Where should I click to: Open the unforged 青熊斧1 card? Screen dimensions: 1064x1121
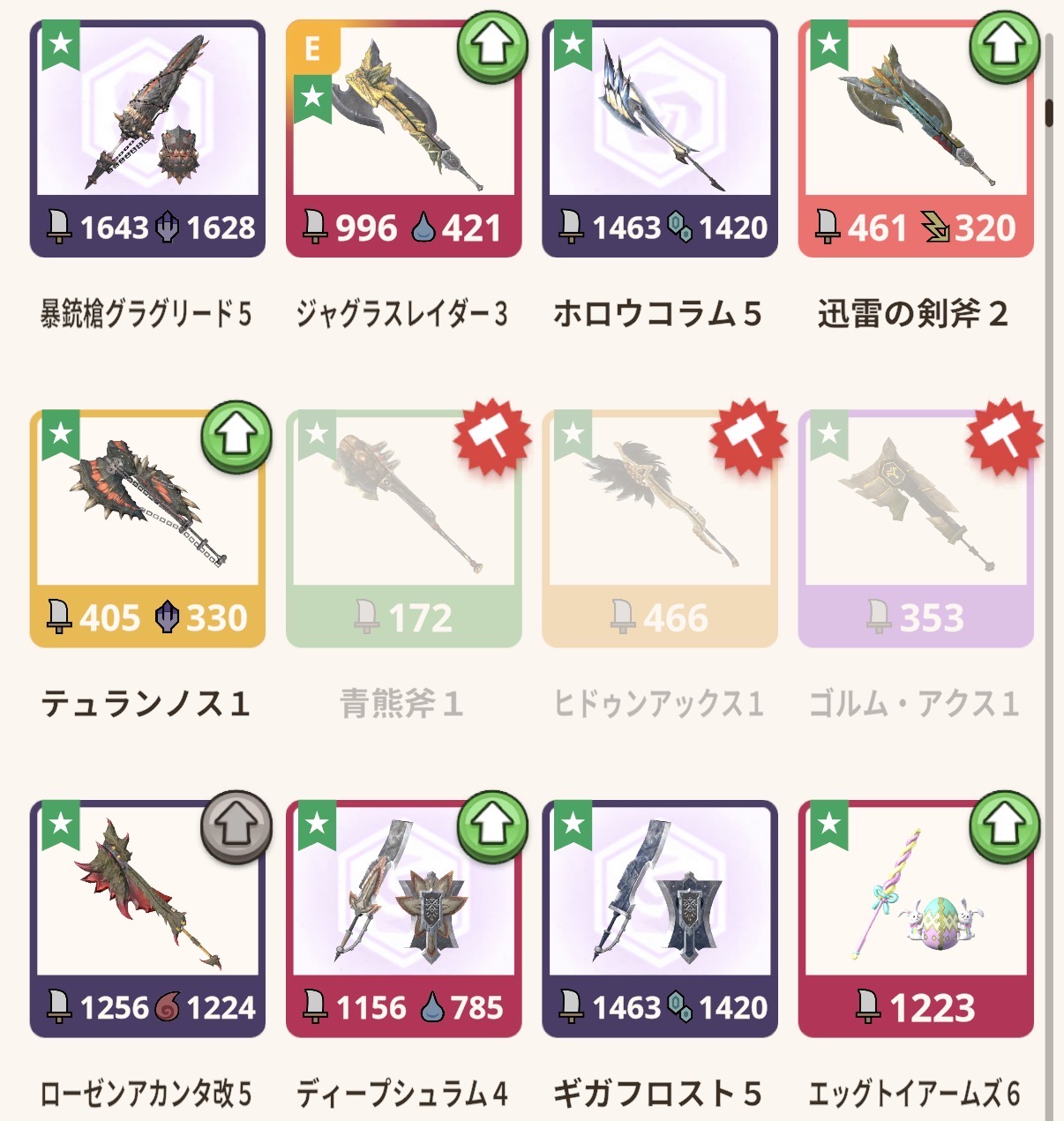click(x=403, y=528)
